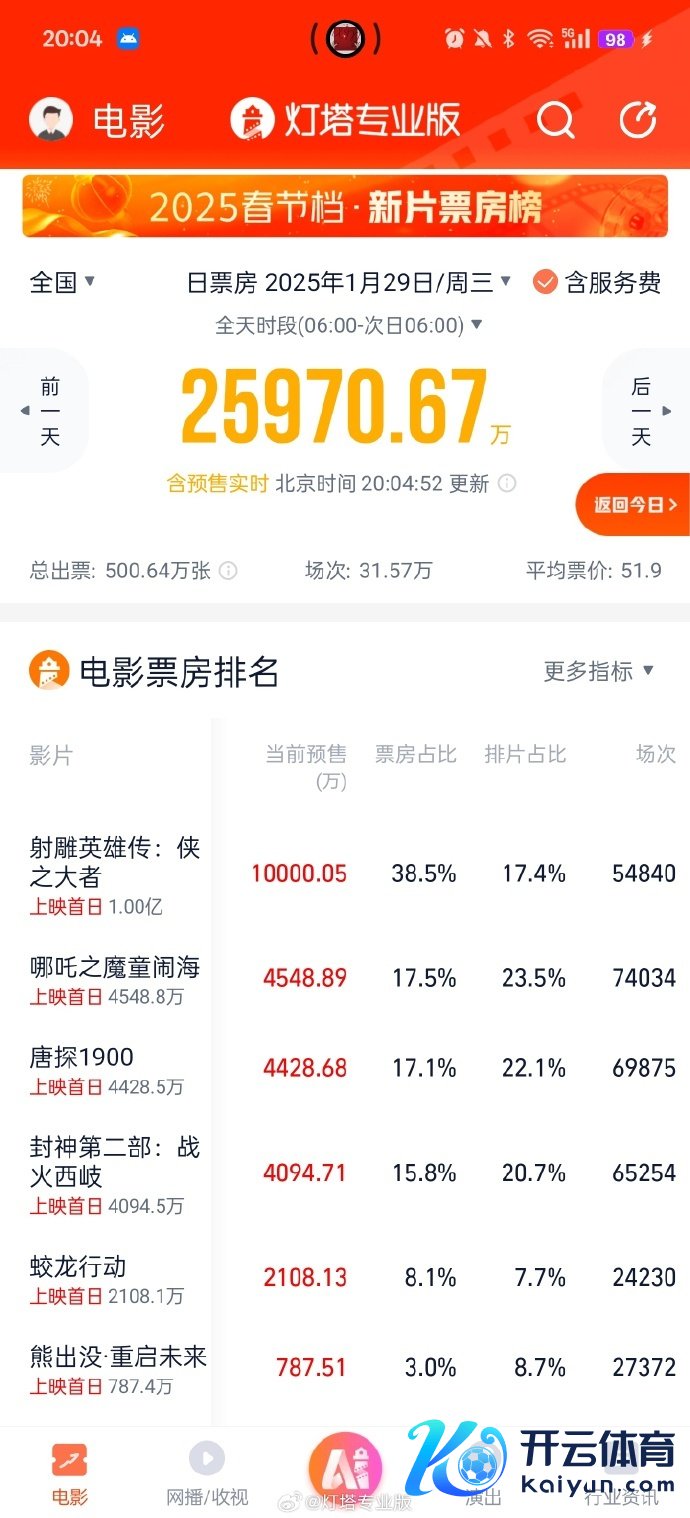Open the search icon in the header
Image resolution: width=690 pixels, height=1518 pixels.
point(555,121)
